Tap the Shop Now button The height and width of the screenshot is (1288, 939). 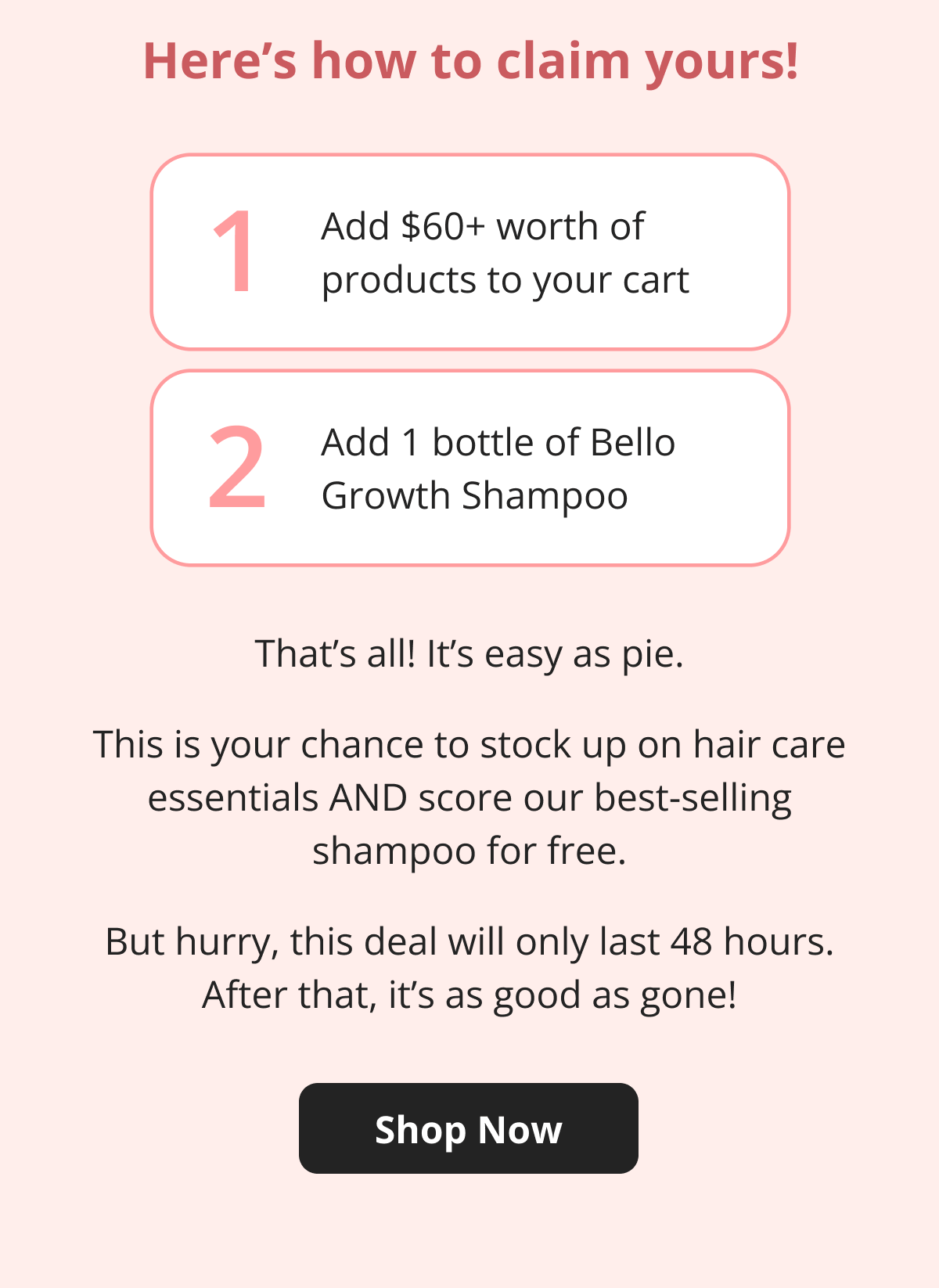(x=468, y=1128)
